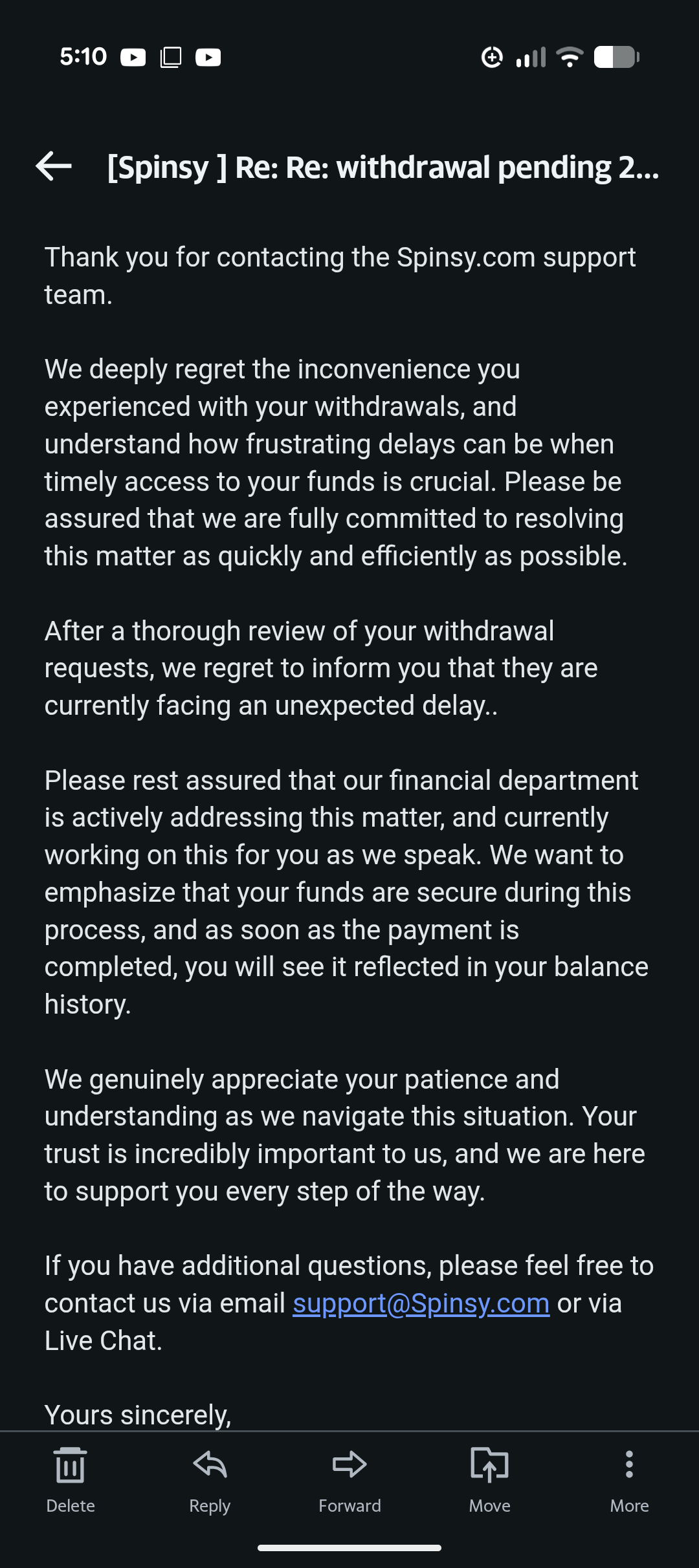This screenshot has width=699, height=1568.
Task: Open the support@Spinsy.com email link
Action: coord(421,1303)
